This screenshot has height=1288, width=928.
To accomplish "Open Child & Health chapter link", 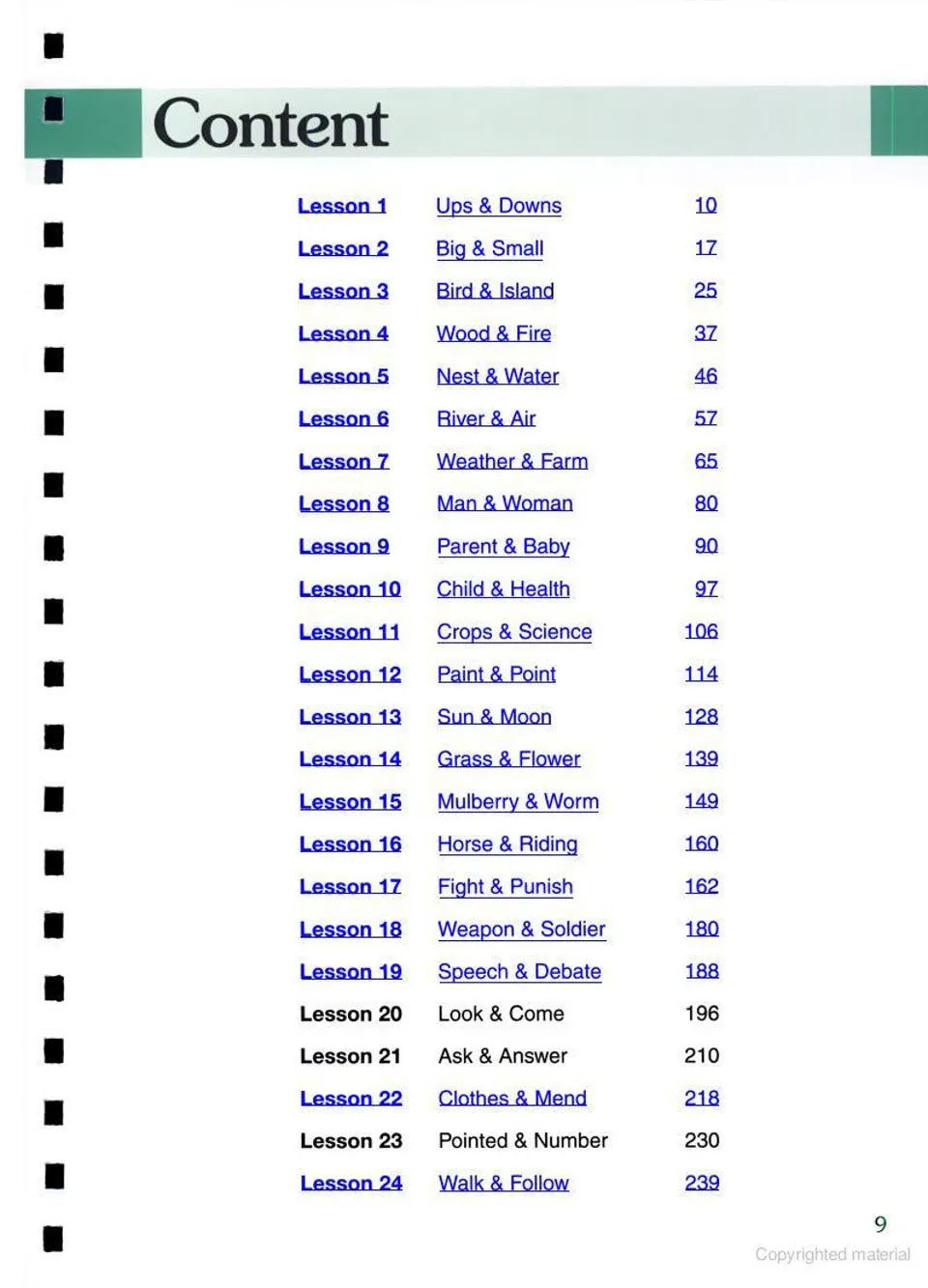I will 503,588.
